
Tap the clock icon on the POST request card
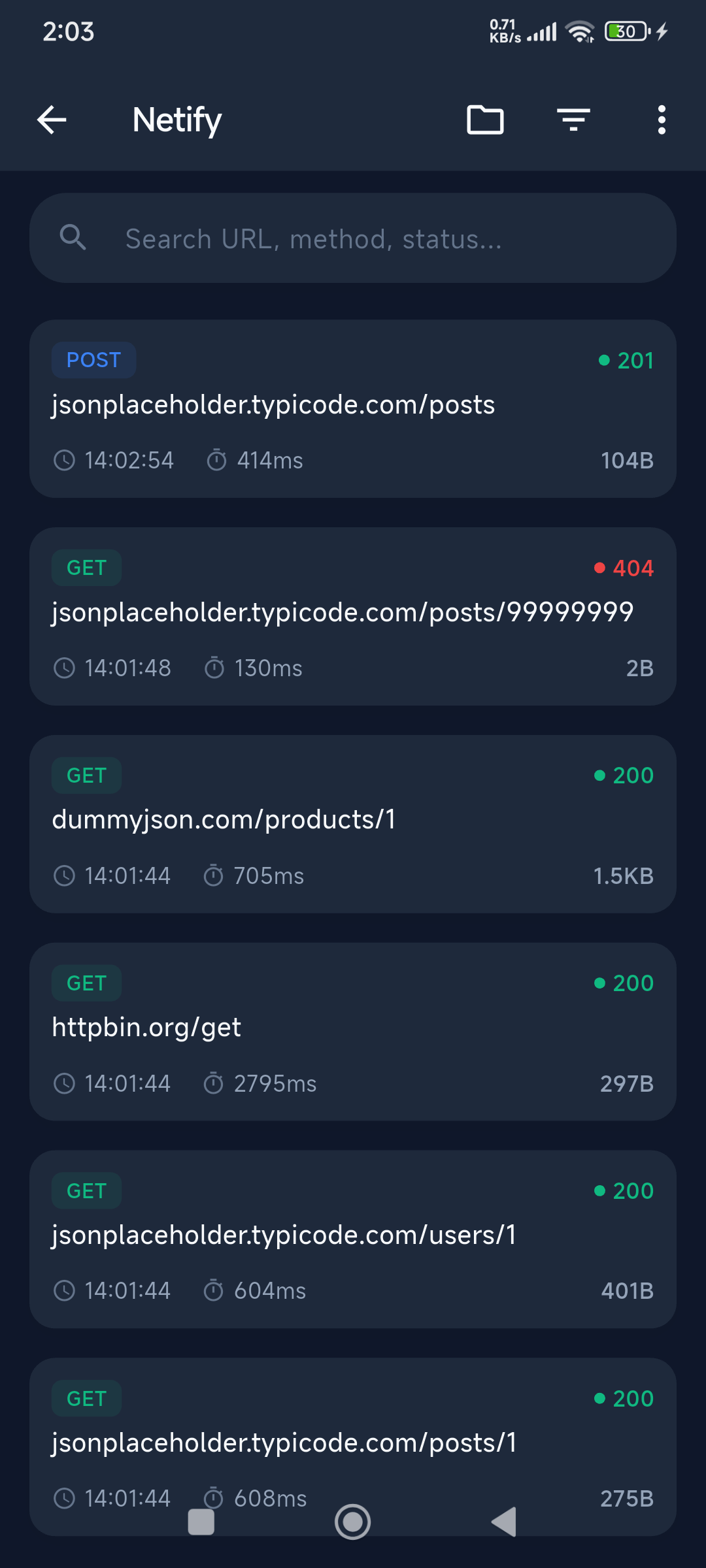[64, 460]
